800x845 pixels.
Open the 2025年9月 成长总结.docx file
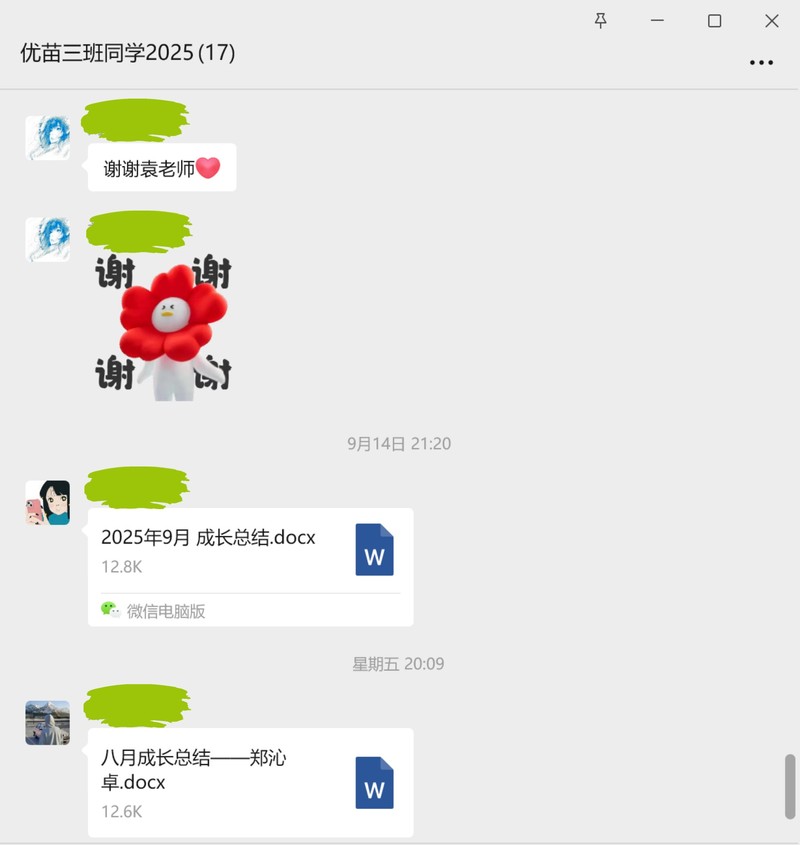coord(250,550)
